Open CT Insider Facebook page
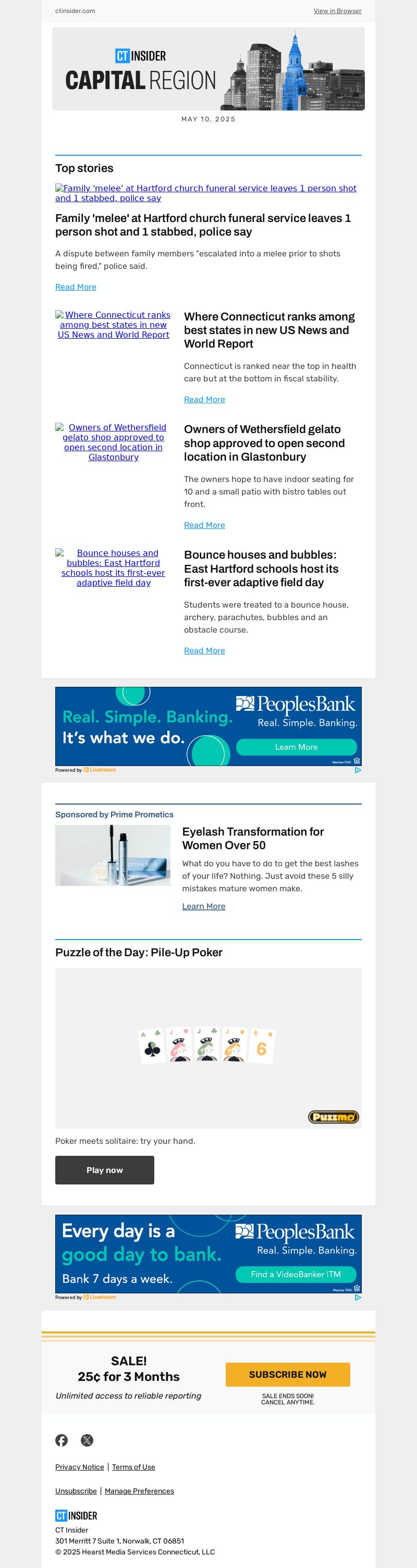417x1568 pixels. pos(62,1440)
